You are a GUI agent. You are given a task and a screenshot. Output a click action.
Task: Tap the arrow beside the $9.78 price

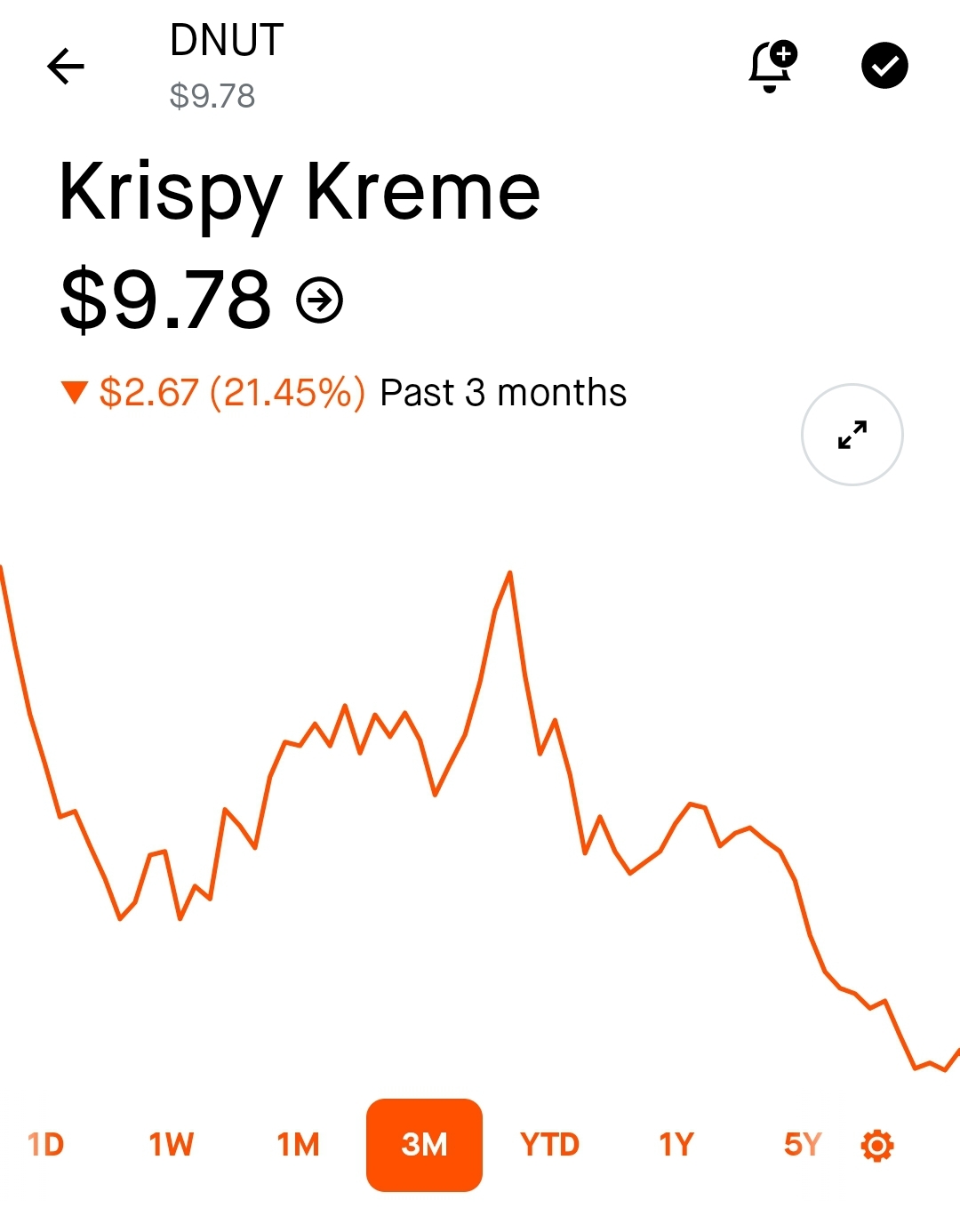tap(319, 300)
